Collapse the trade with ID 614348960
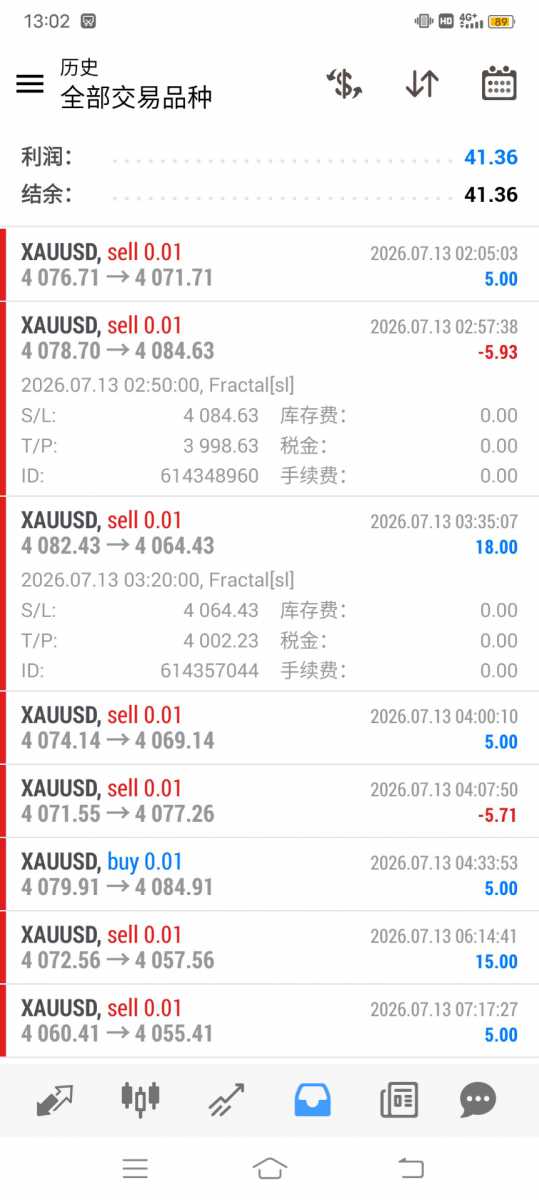 click(x=270, y=399)
